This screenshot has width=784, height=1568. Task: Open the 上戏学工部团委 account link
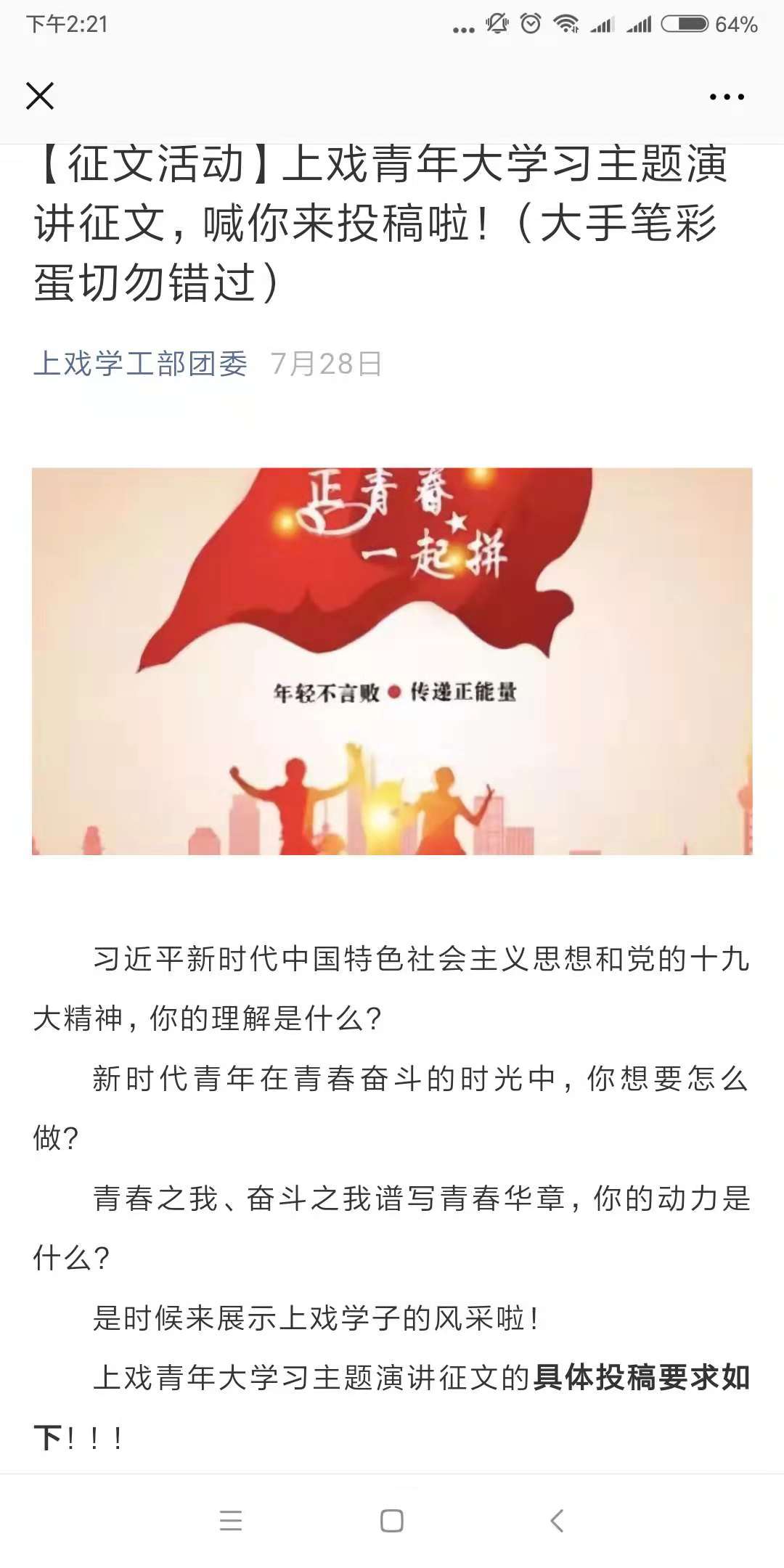[140, 364]
